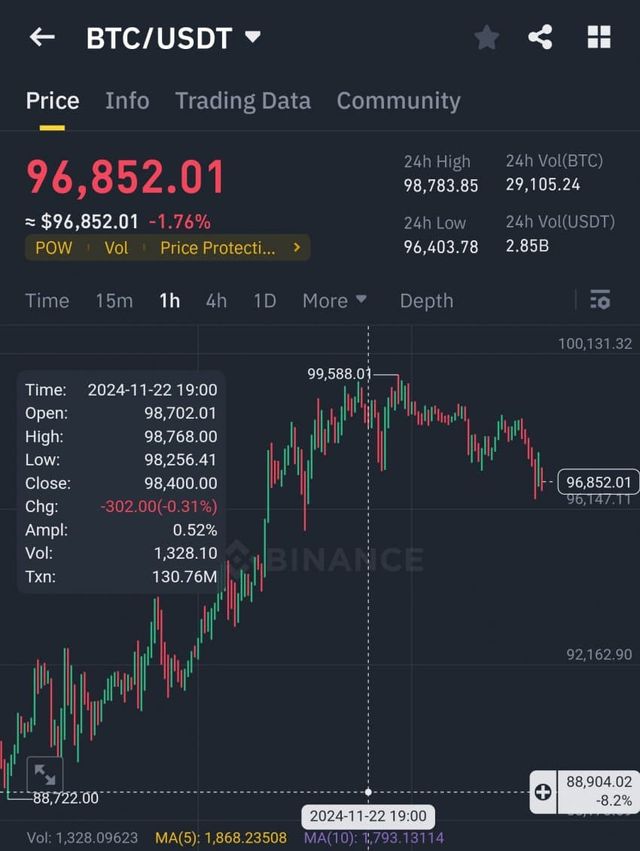Open the Community tab

pos(398,101)
